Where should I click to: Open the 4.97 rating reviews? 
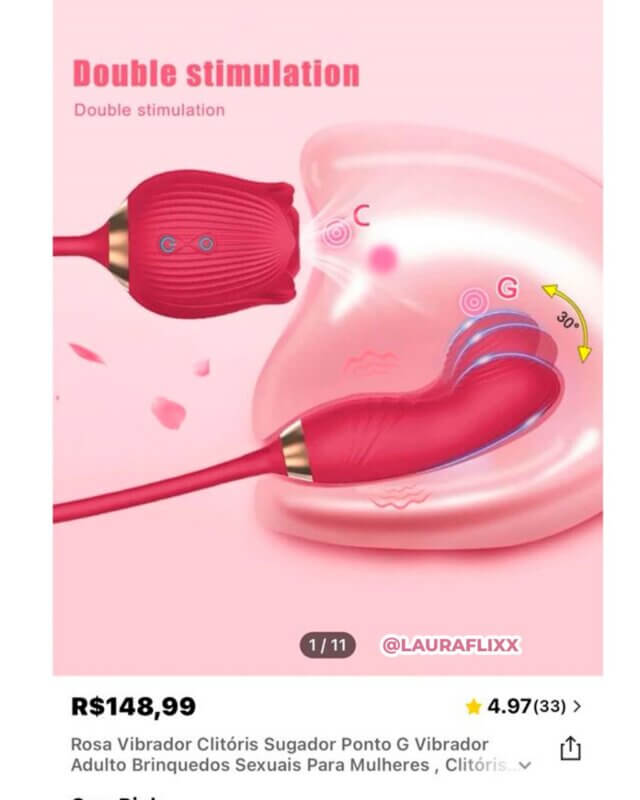point(523,707)
